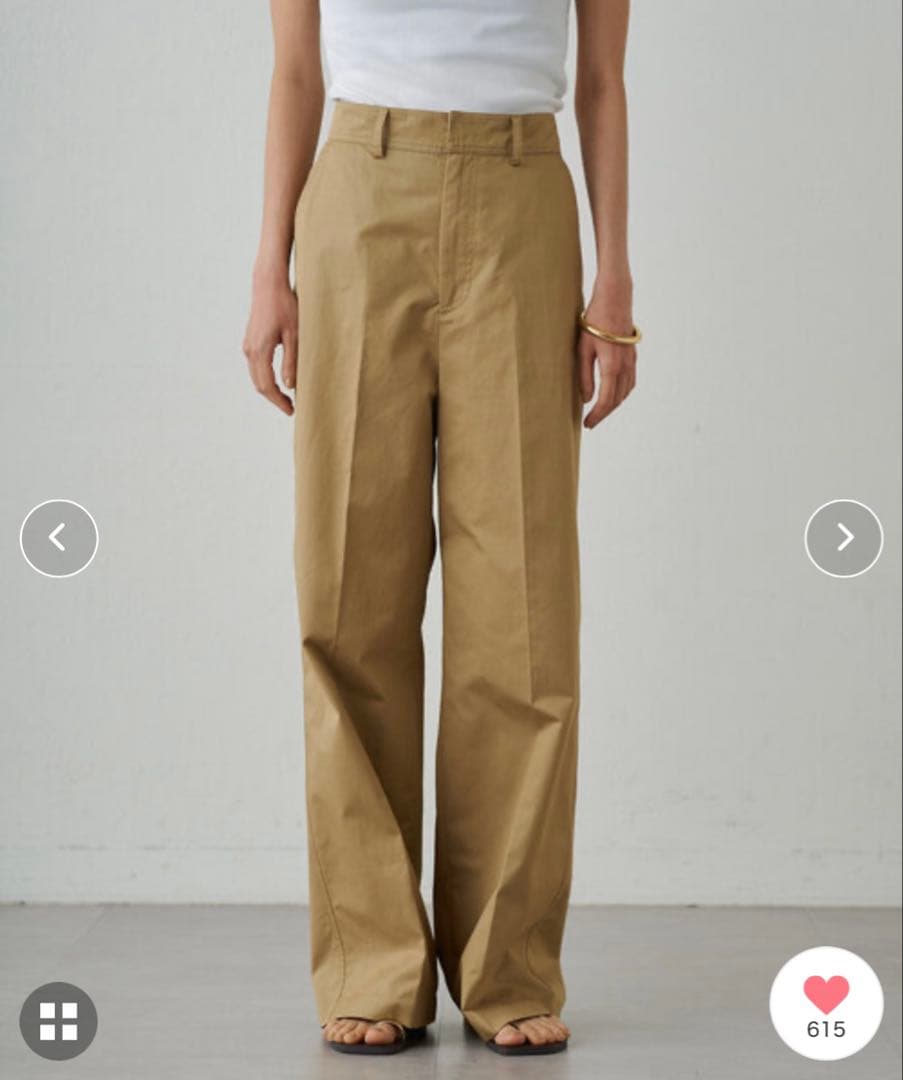
Task: Show the next product photo
Action: tap(843, 538)
